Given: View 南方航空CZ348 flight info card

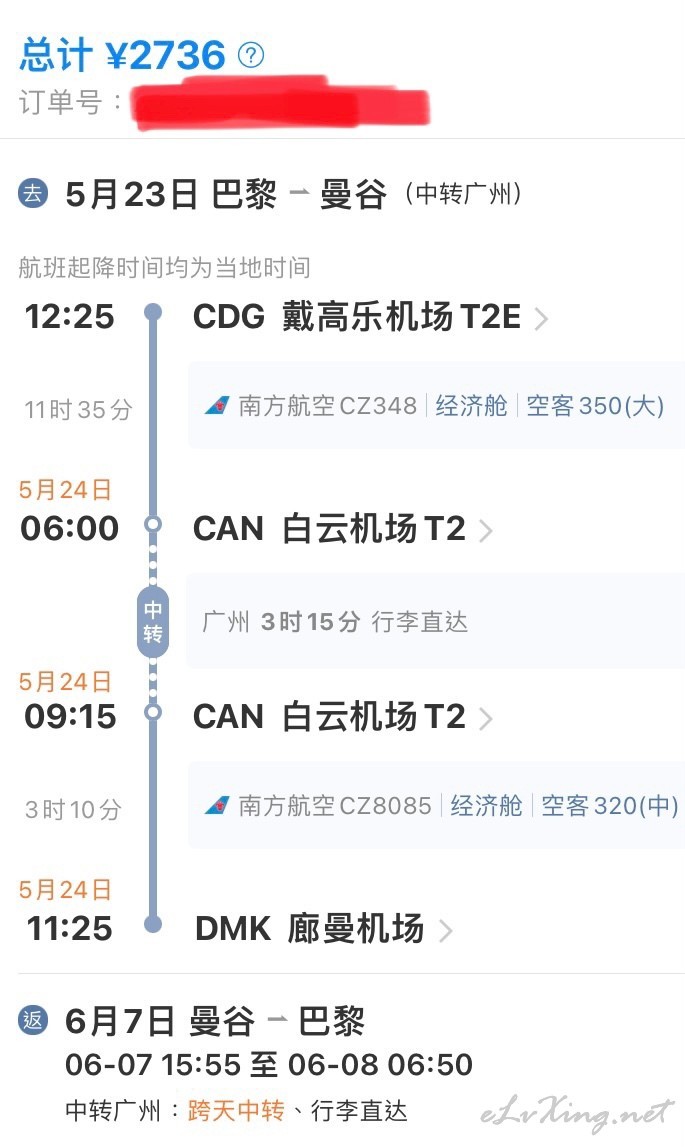Looking at the screenshot, I should (x=437, y=405).
